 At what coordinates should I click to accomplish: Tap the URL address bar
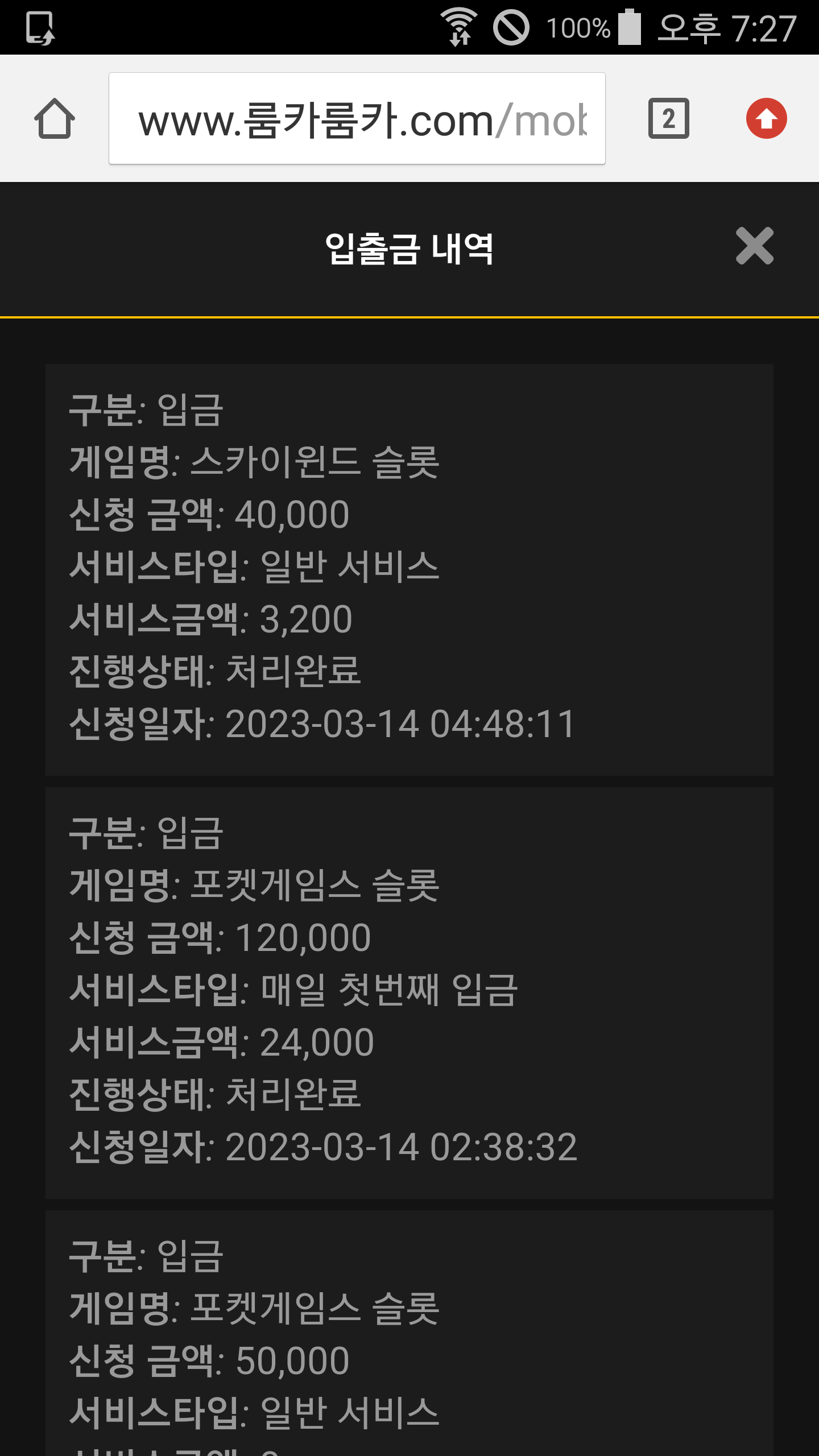[x=357, y=118]
